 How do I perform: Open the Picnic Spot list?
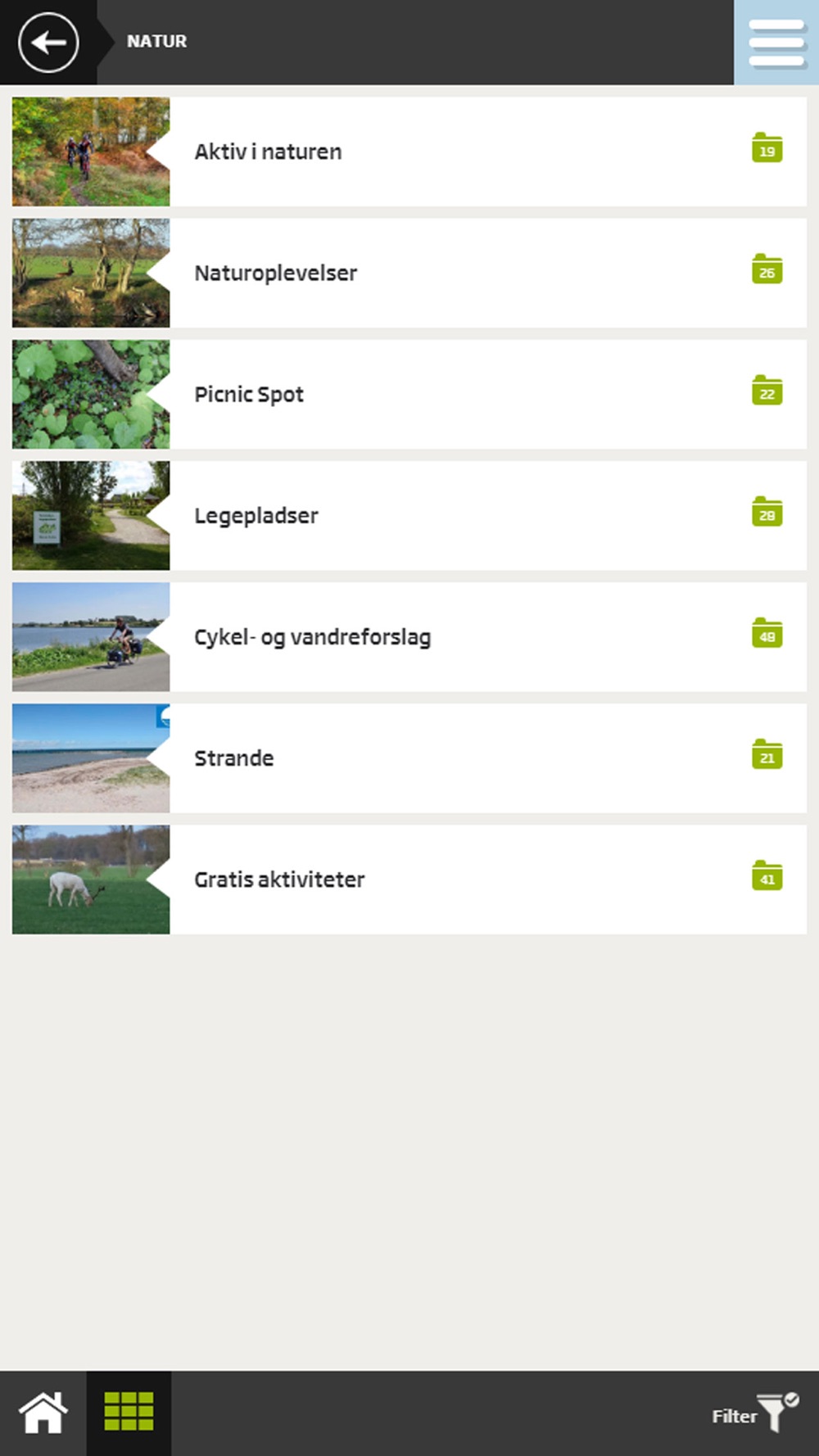click(409, 394)
